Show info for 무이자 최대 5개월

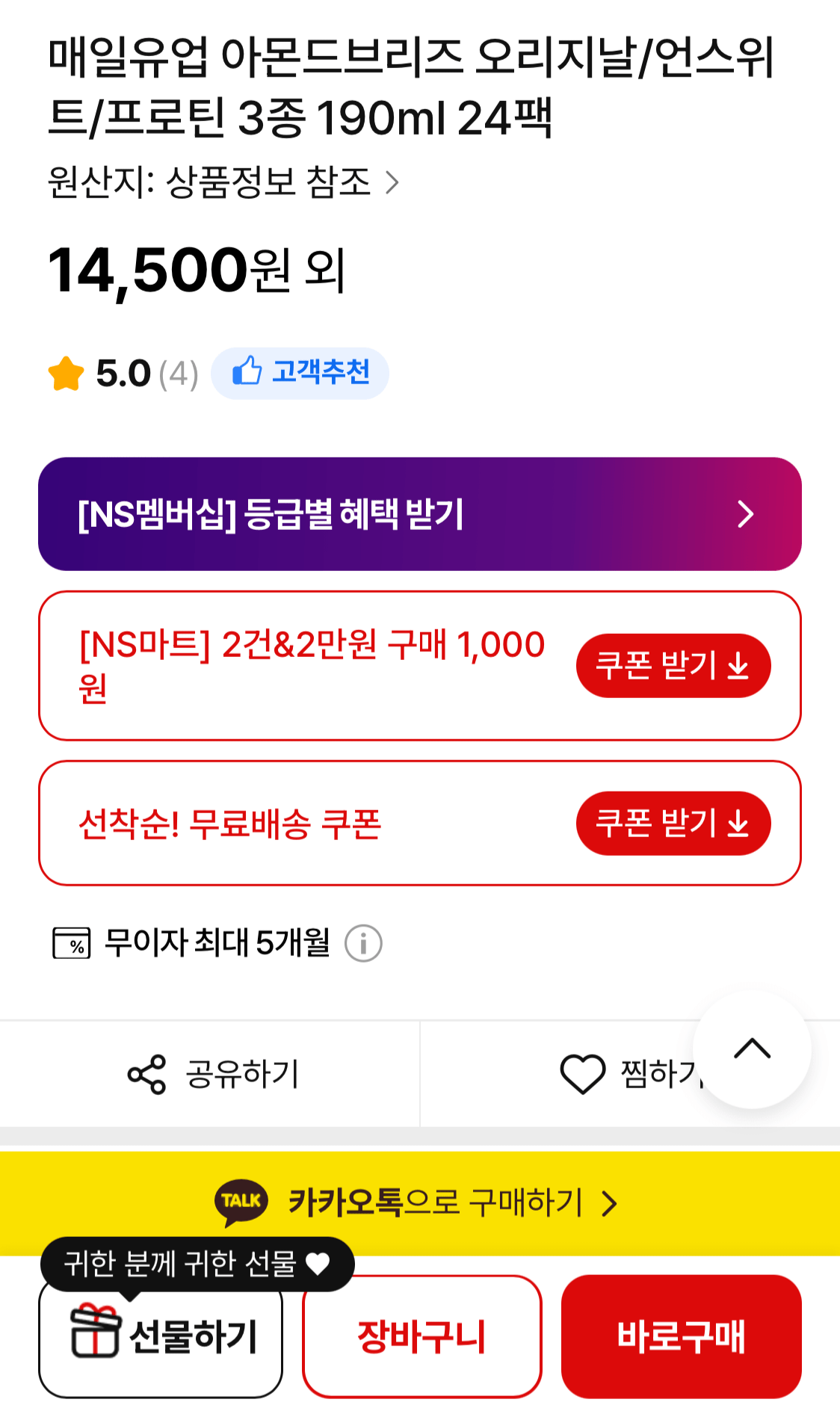pyautogui.click(x=363, y=943)
